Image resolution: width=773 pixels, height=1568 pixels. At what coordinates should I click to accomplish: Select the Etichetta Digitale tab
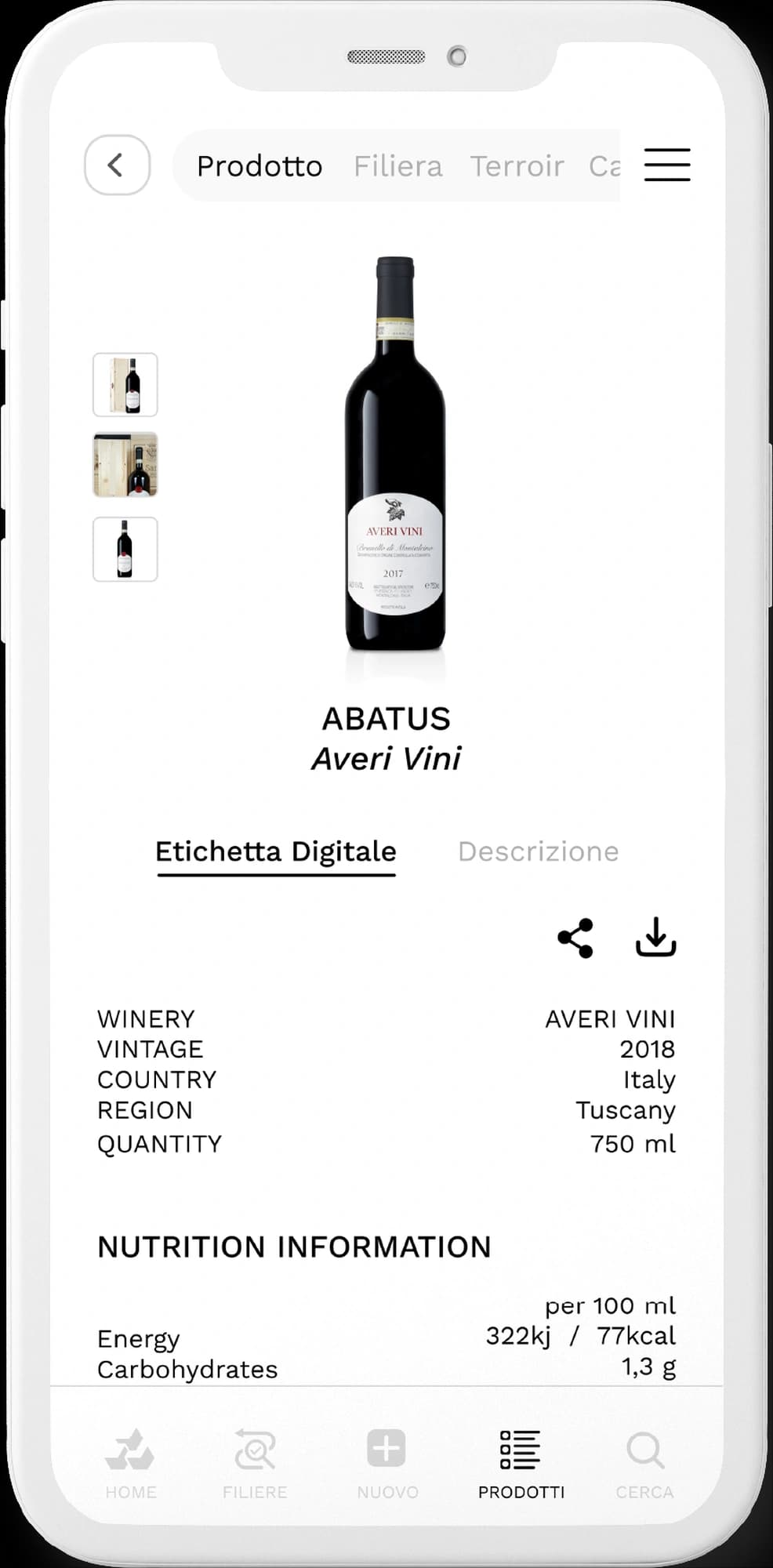coord(276,851)
